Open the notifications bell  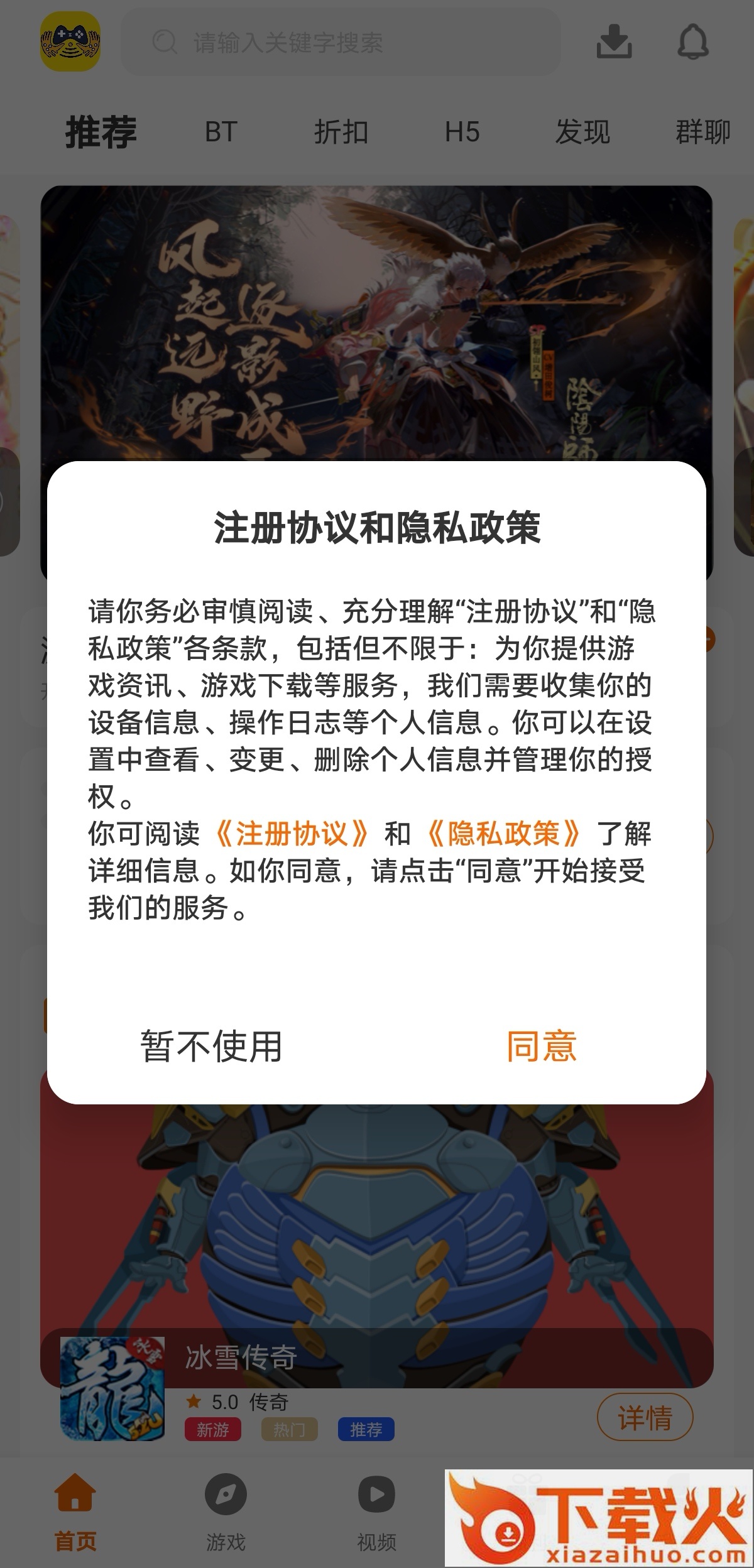693,42
